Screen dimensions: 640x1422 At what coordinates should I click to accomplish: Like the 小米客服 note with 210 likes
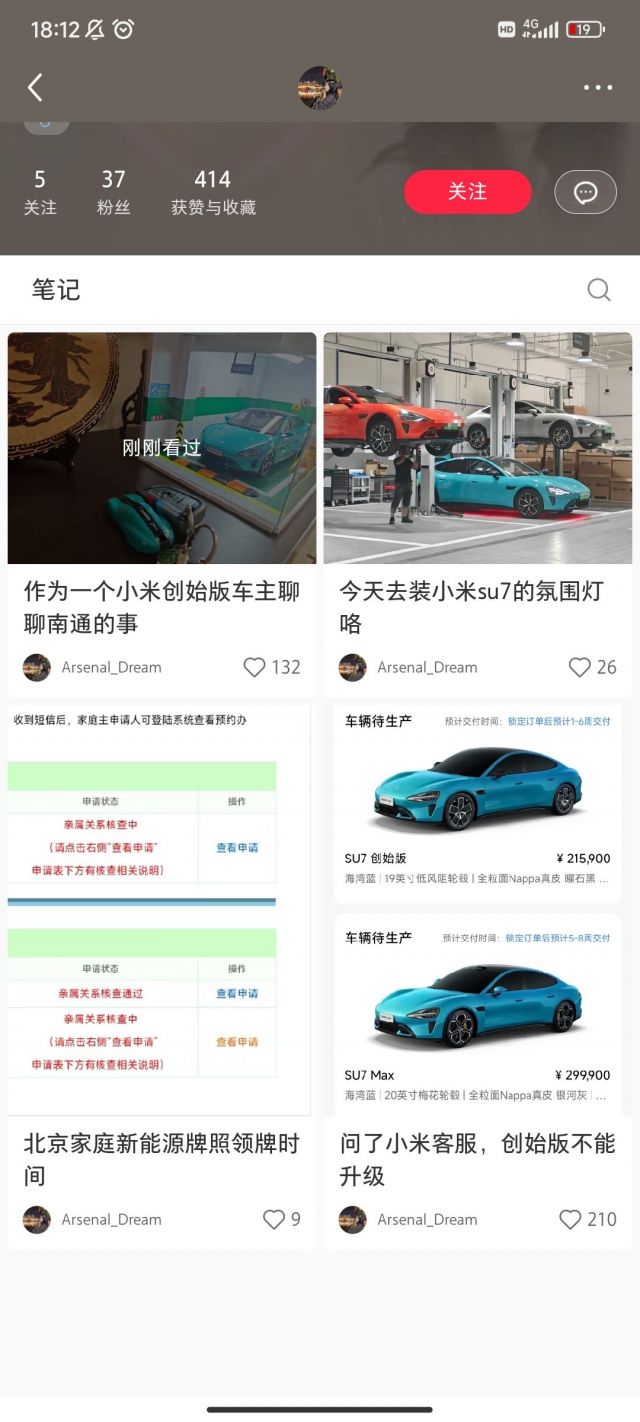[x=570, y=1219]
